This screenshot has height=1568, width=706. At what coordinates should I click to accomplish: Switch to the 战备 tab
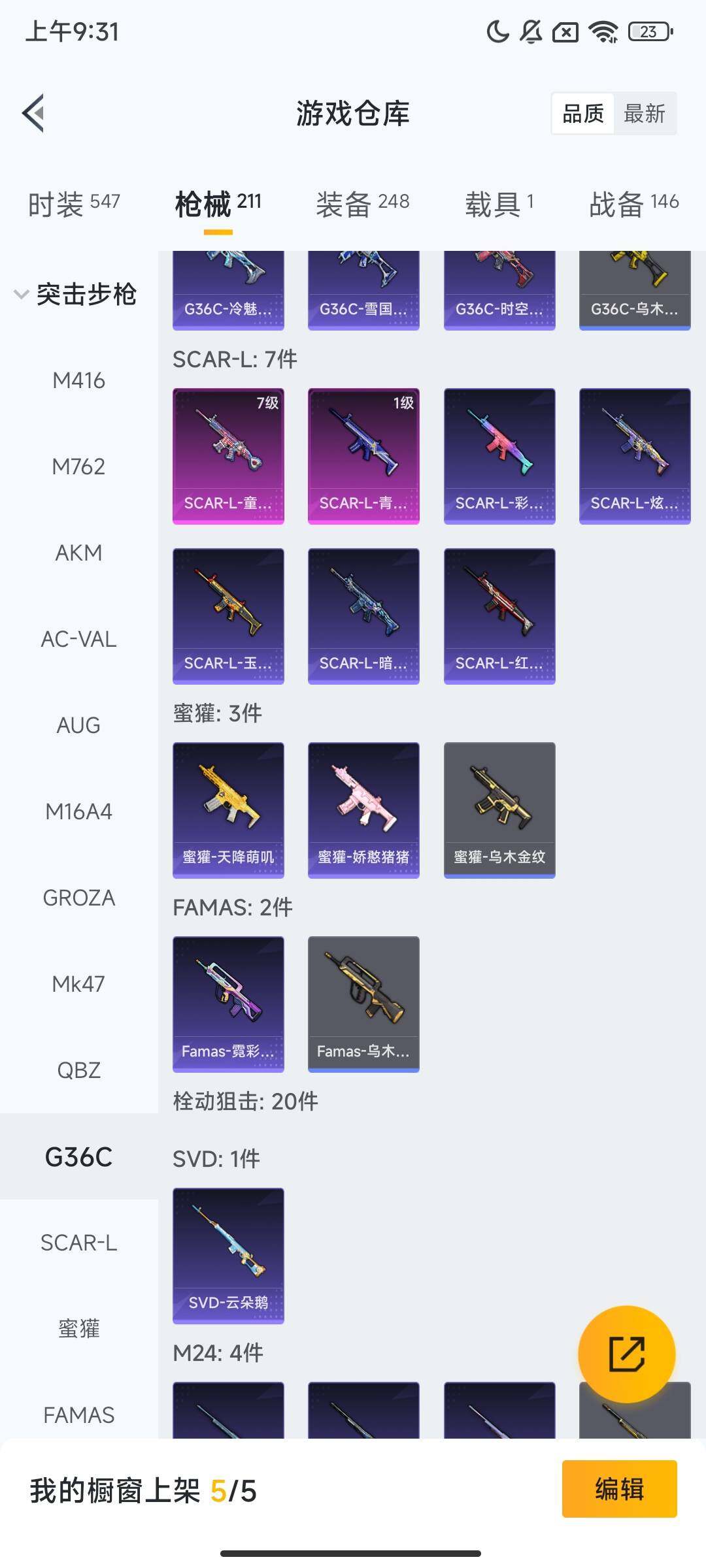point(633,203)
